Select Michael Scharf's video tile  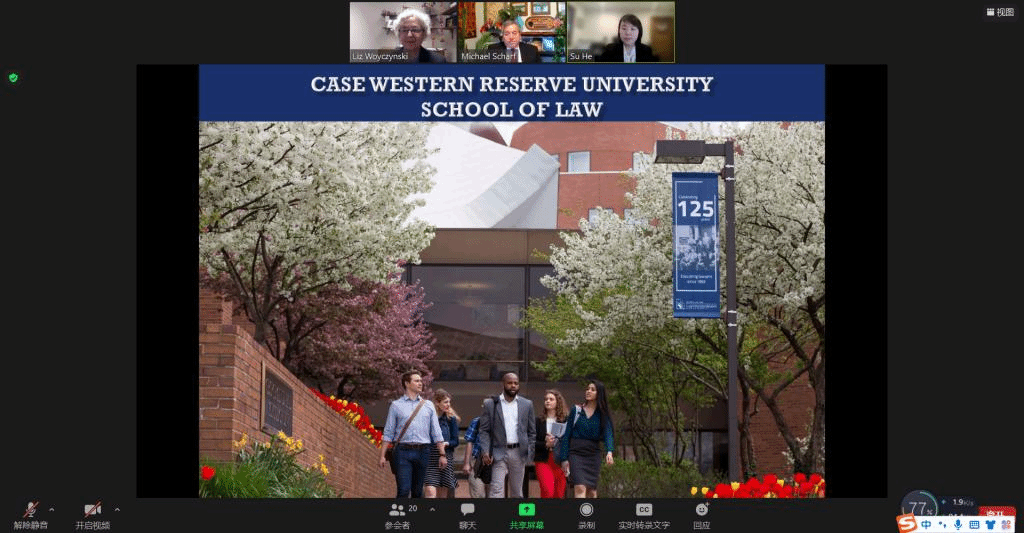point(512,31)
